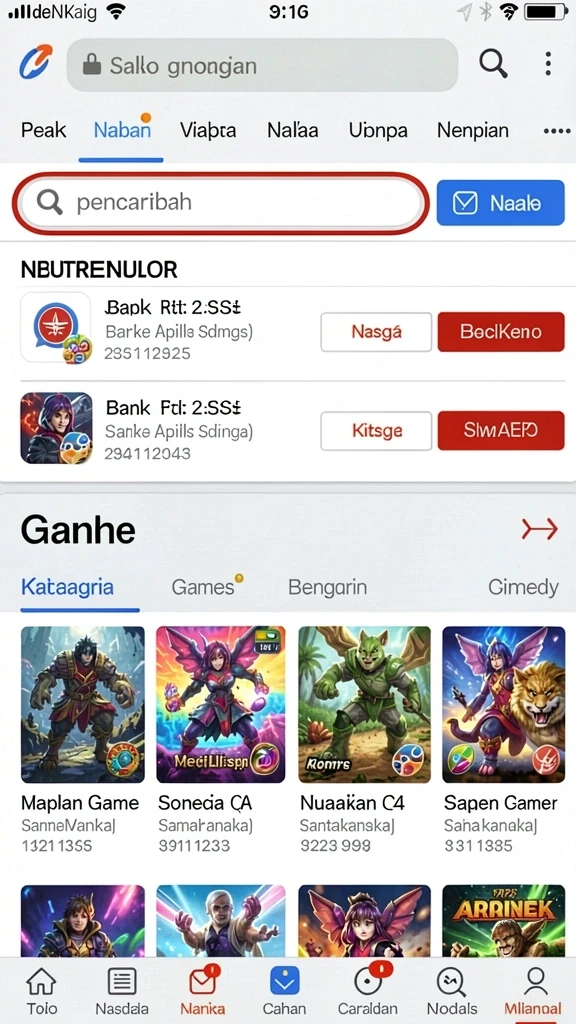Tap the red SlwAEPD button
The image size is (576, 1024).
click(501, 431)
